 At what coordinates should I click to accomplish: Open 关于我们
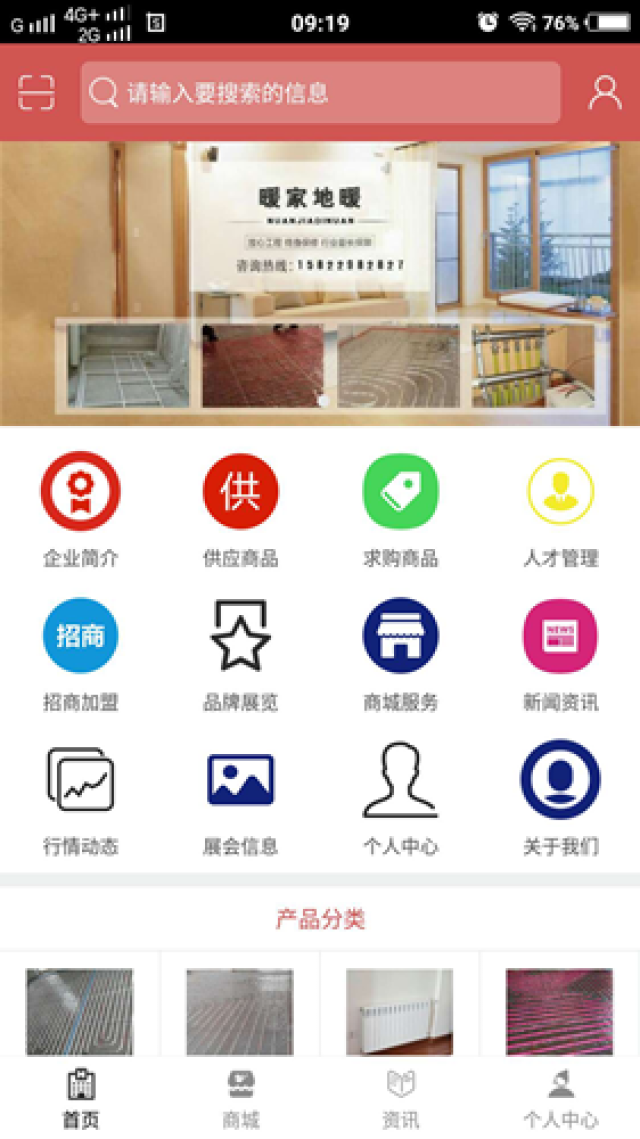pyautogui.click(x=560, y=796)
